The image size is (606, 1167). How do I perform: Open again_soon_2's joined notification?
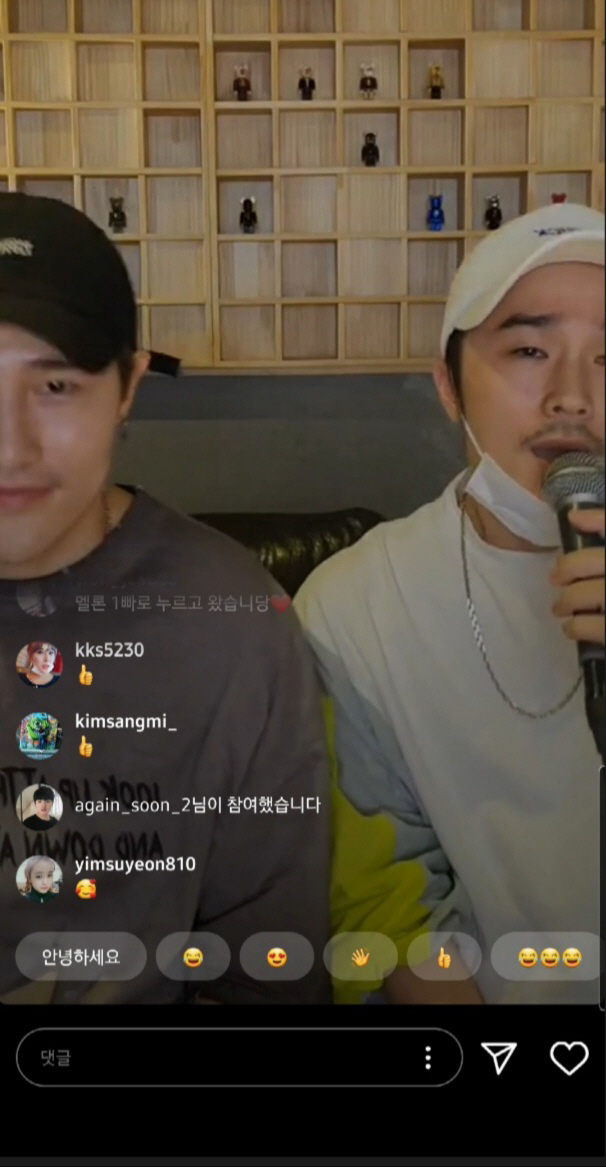click(x=197, y=805)
